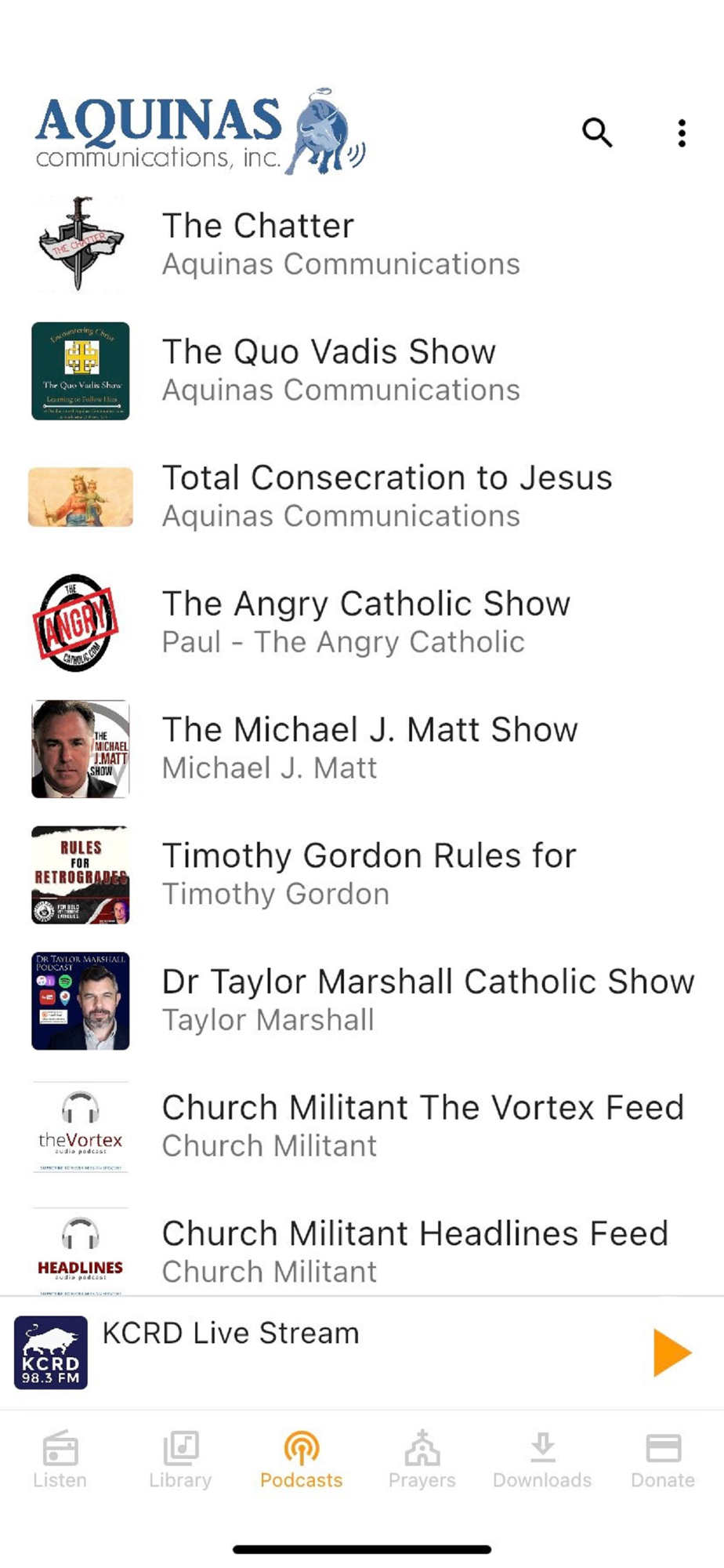This screenshot has width=724, height=1568.
Task: Play the KCRD Live Stream
Action: pyautogui.click(x=672, y=1352)
